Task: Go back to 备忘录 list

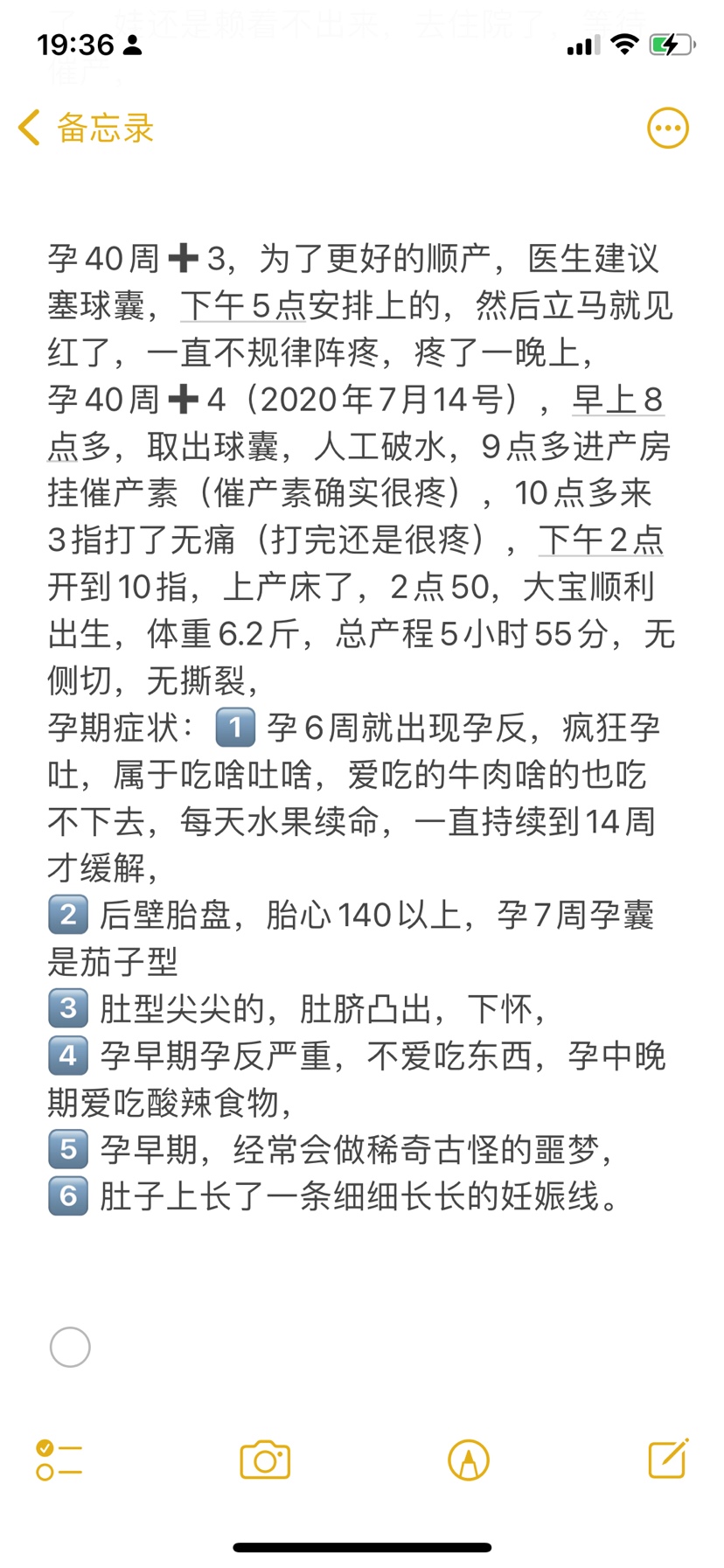Action: coord(86,129)
